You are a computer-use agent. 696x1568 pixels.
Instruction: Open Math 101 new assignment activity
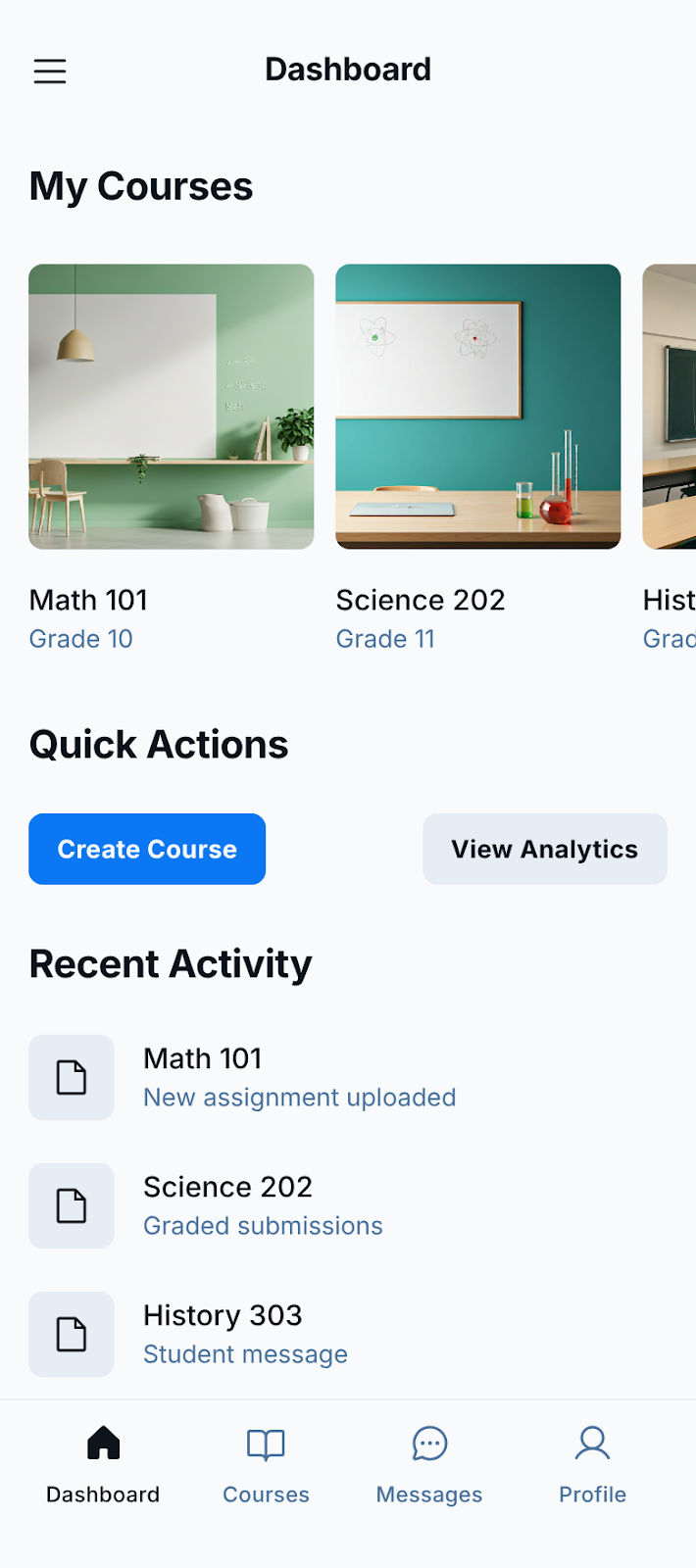click(x=299, y=1077)
